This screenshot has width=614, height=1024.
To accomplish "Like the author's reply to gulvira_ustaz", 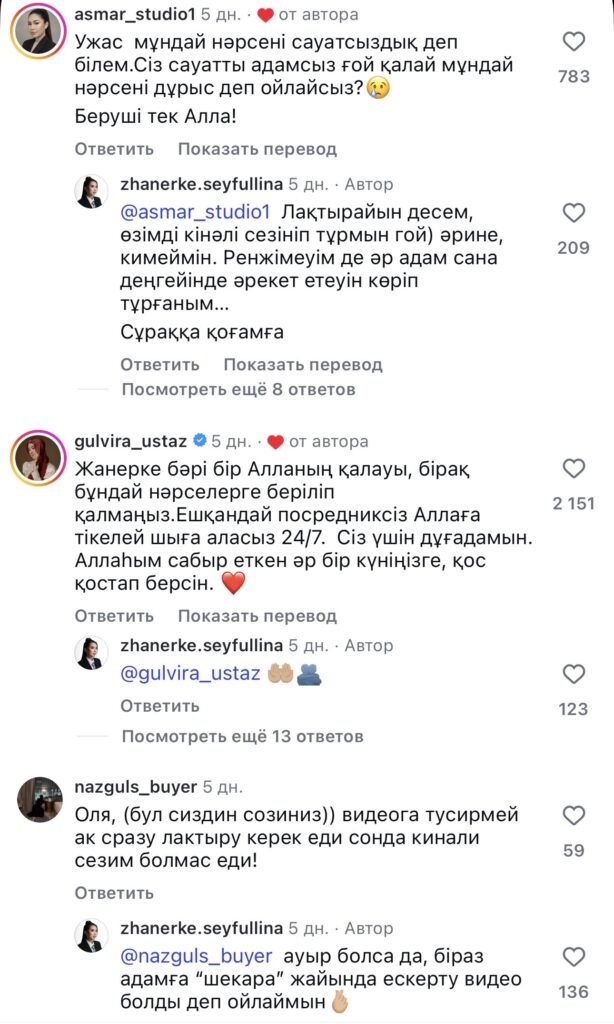I will 573,674.
